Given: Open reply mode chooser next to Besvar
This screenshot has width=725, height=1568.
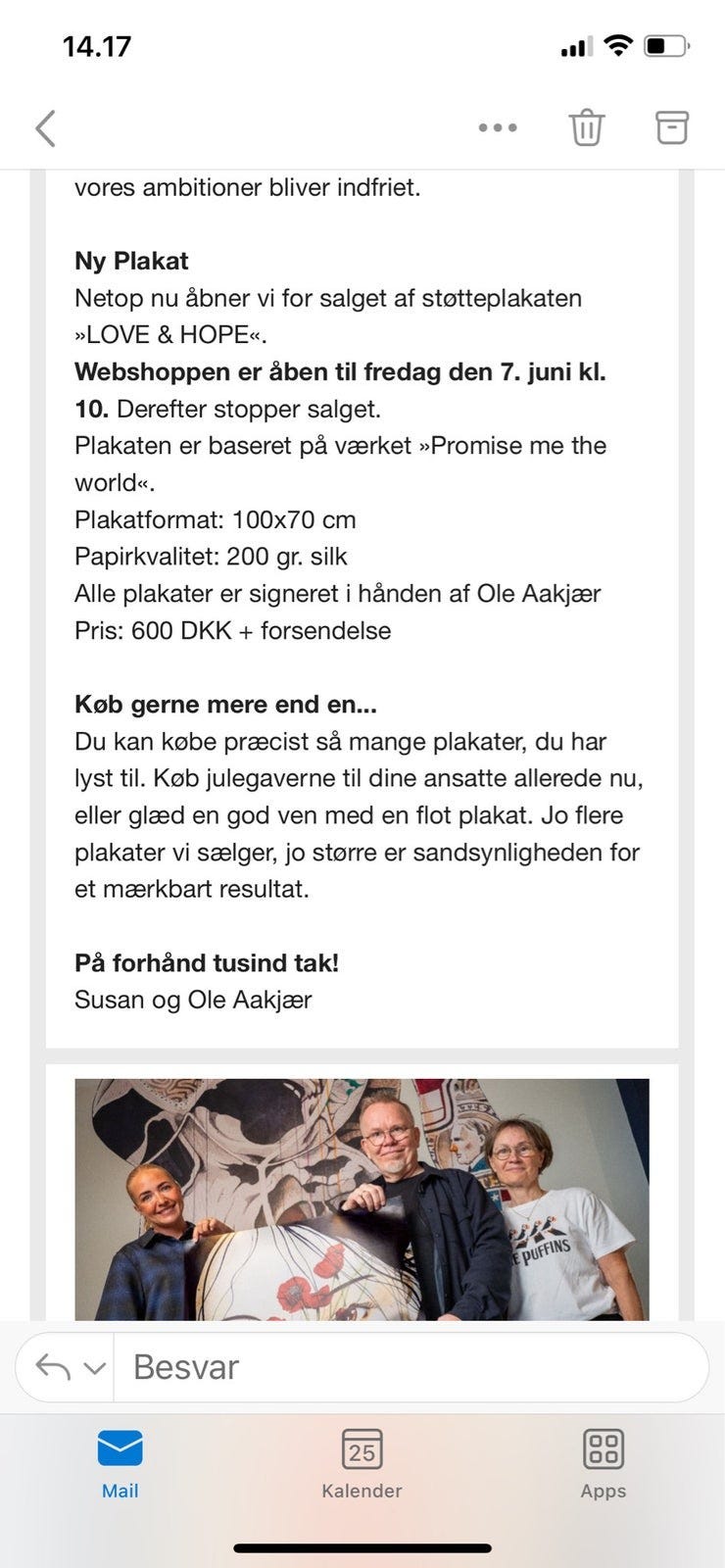Looking at the screenshot, I should coord(93,1369).
